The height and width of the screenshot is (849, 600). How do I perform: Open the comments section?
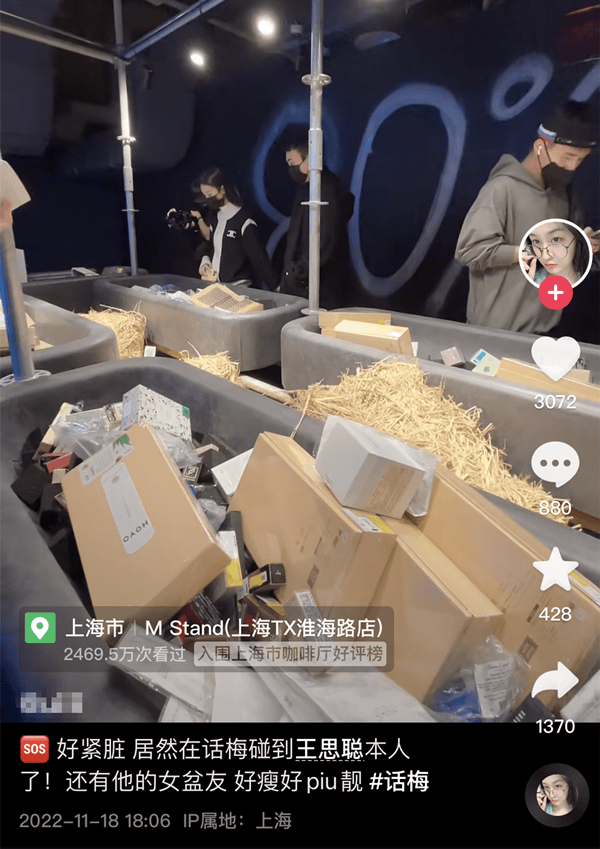pos(555,465)
